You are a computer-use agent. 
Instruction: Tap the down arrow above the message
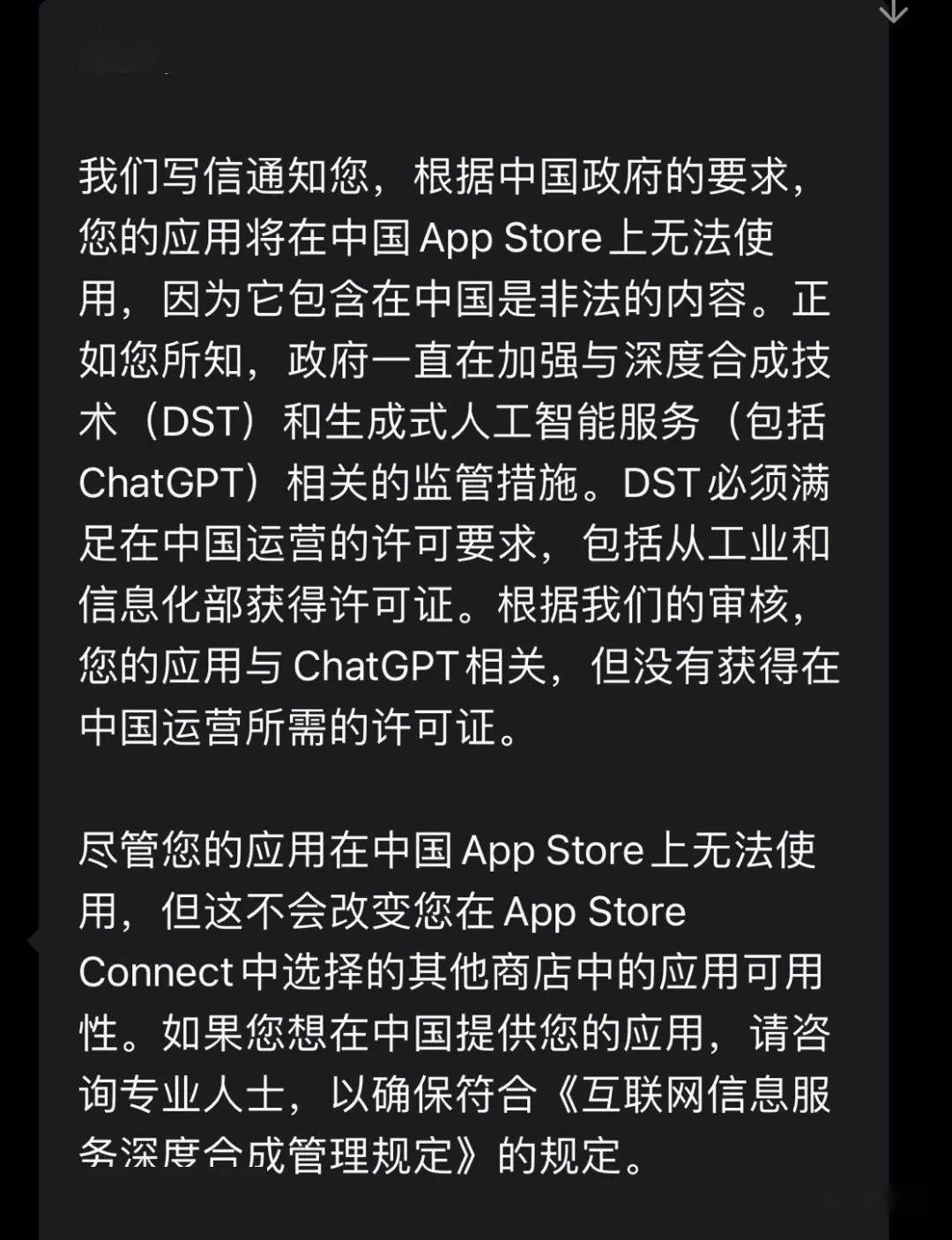click(894, 10)
